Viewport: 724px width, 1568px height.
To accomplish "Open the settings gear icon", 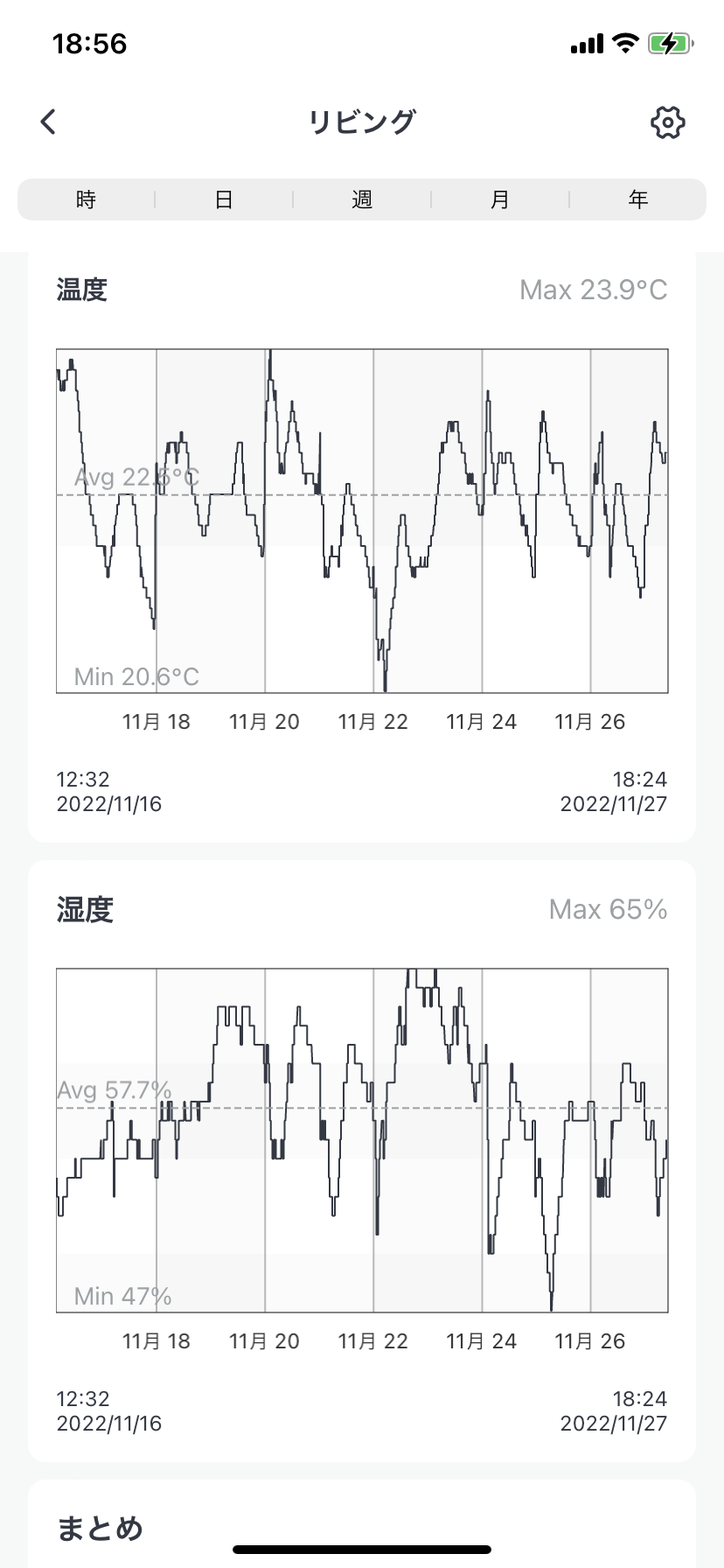I will click(668, 122).
